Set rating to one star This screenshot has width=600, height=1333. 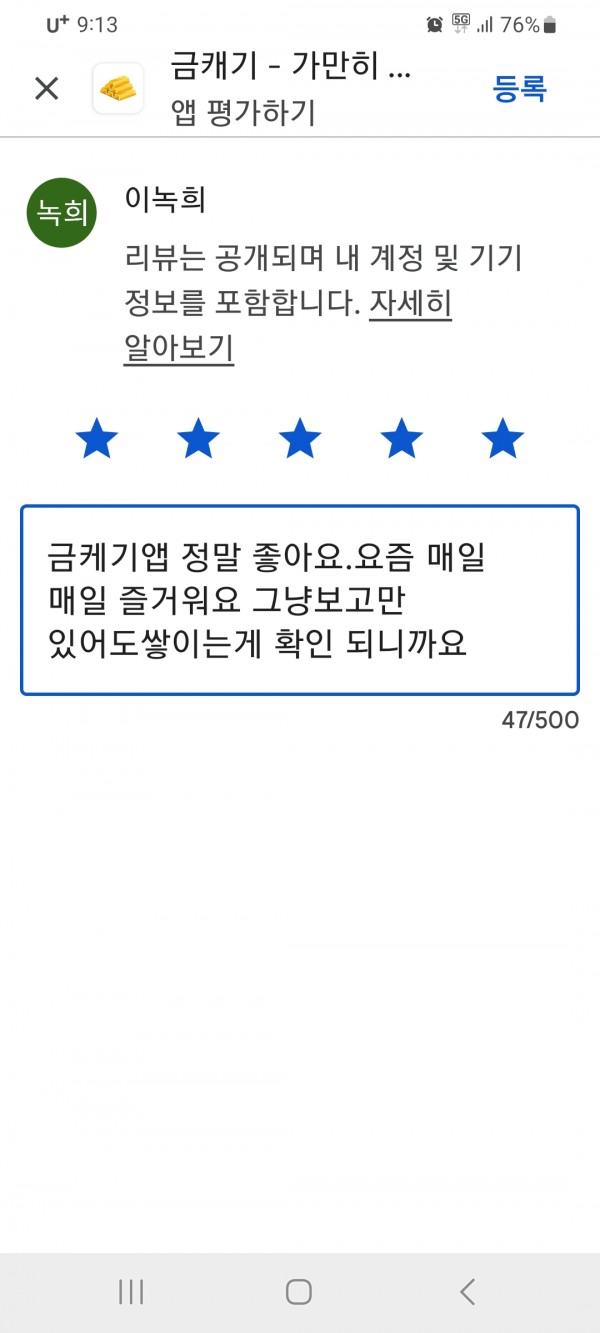[x=97, y=439]
